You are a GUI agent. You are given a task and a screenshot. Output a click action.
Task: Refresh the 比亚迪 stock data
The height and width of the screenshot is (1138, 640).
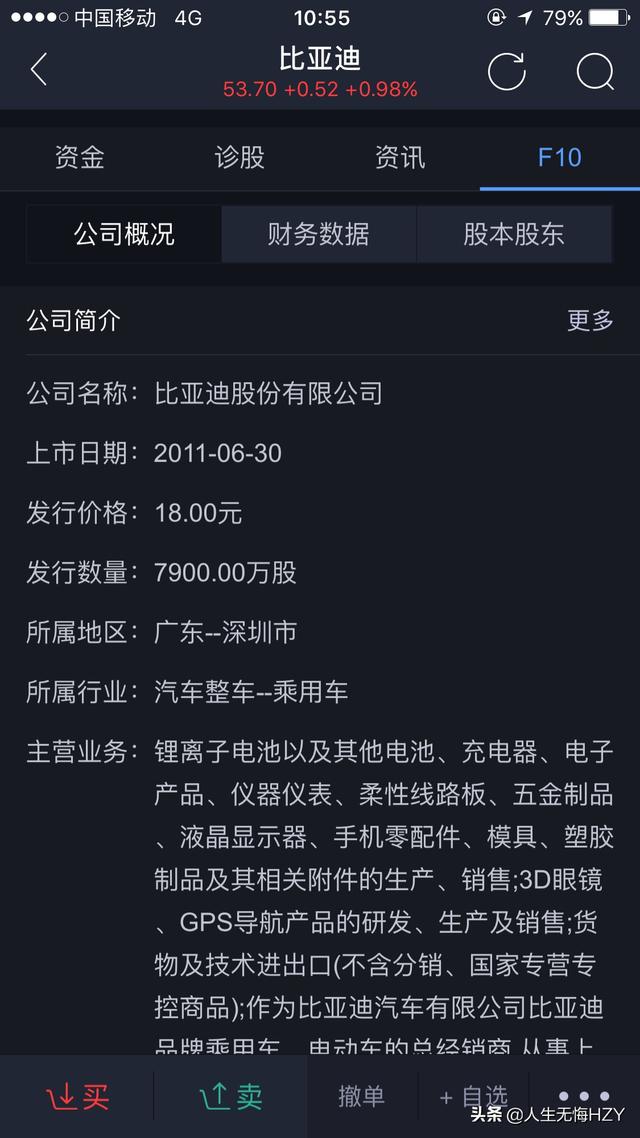pyautogui.click(x=506, y=72)
